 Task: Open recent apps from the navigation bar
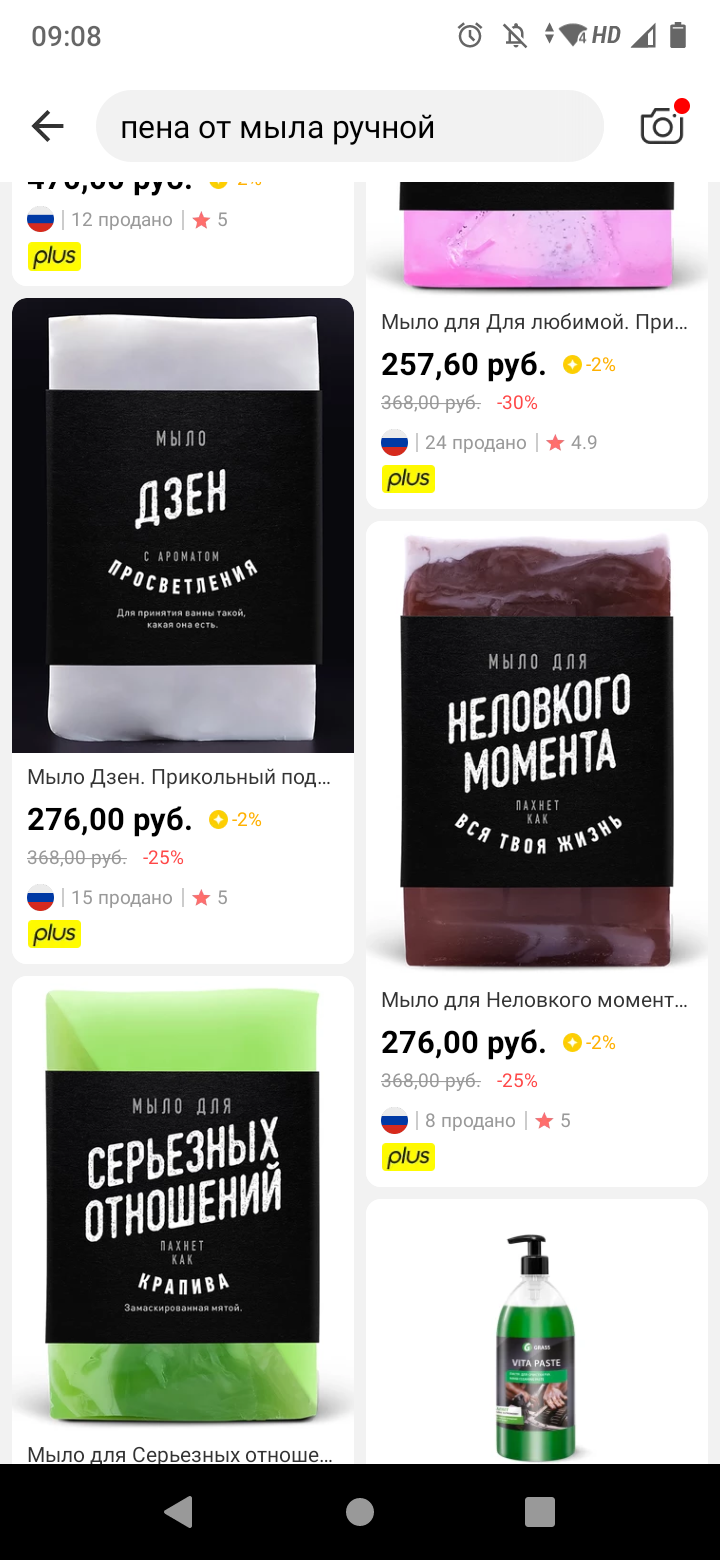point(540,1512)
